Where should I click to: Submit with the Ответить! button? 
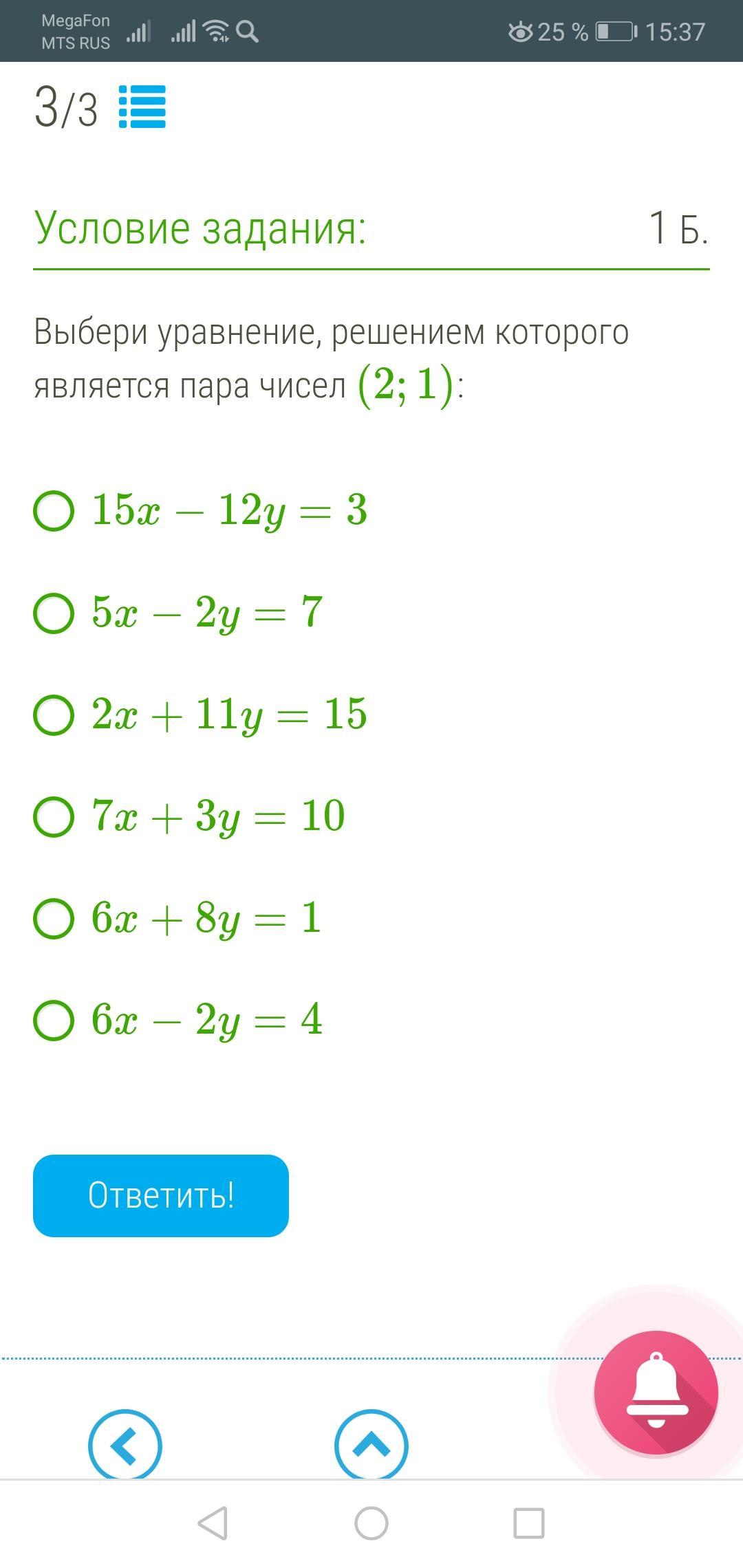pyautogui.click(x=161, y=1195)
